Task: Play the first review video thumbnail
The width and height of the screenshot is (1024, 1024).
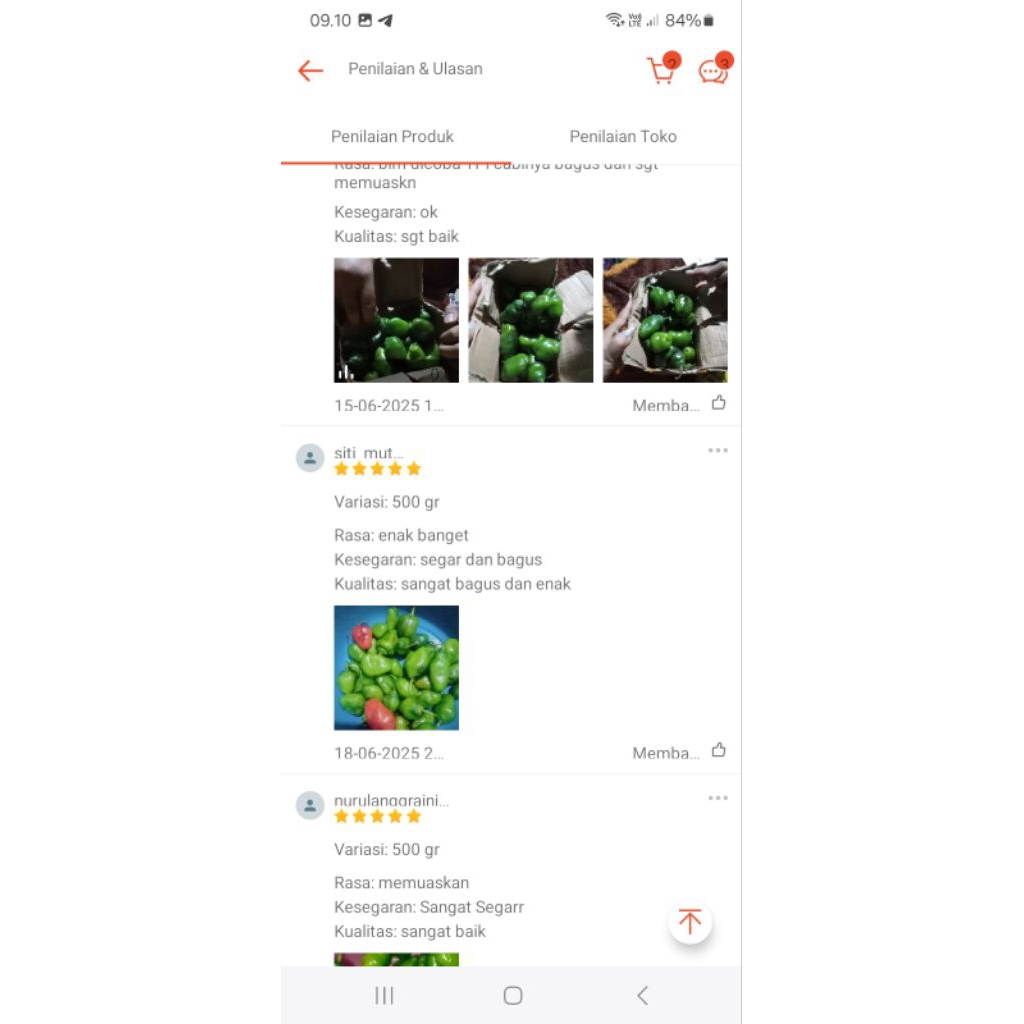Action: pos(396,320)
